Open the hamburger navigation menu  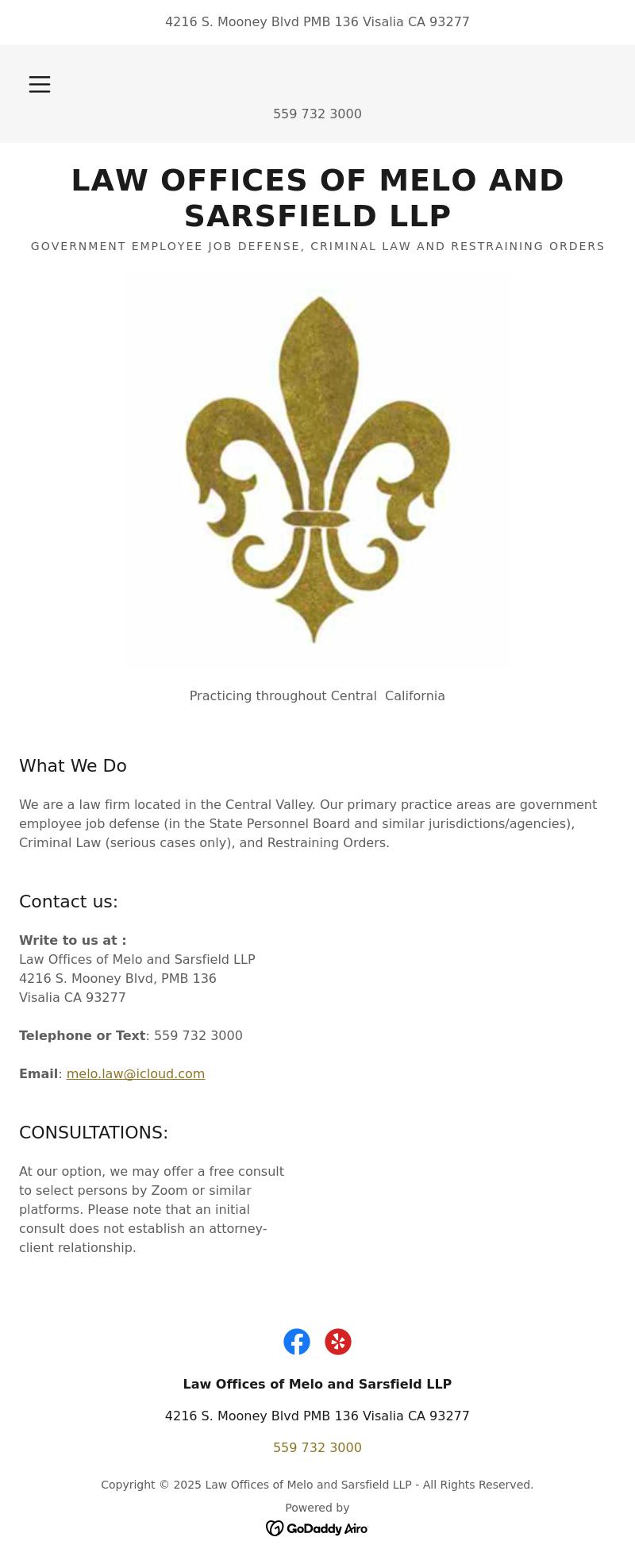click(40, 84)
